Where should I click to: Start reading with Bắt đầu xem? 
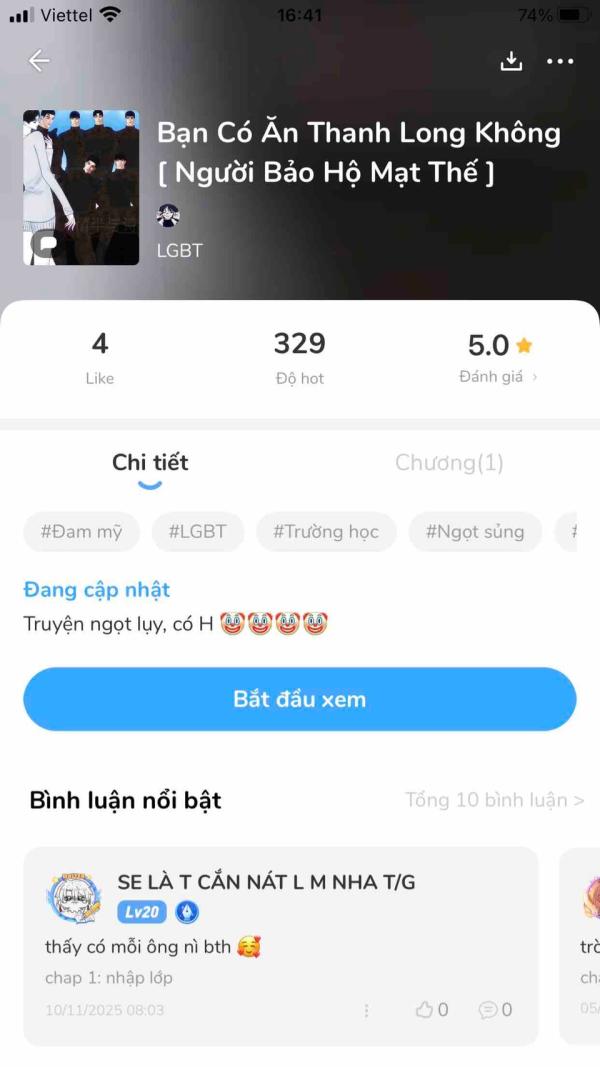(x=300, y=699)
